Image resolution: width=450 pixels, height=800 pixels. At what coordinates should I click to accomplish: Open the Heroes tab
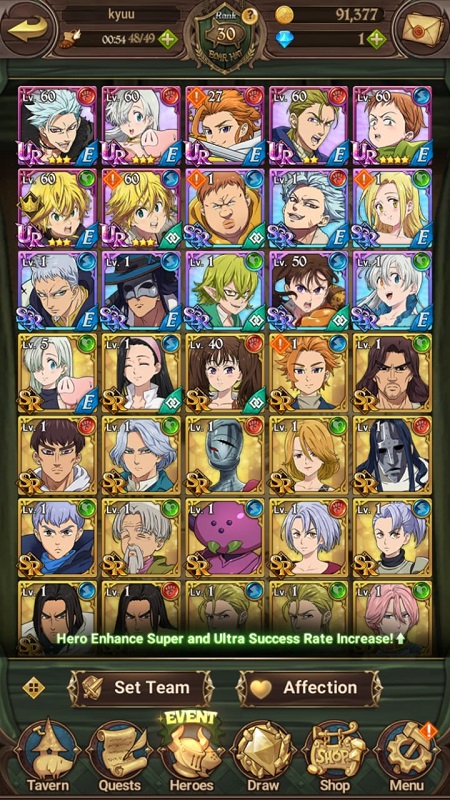pos(191,753)
